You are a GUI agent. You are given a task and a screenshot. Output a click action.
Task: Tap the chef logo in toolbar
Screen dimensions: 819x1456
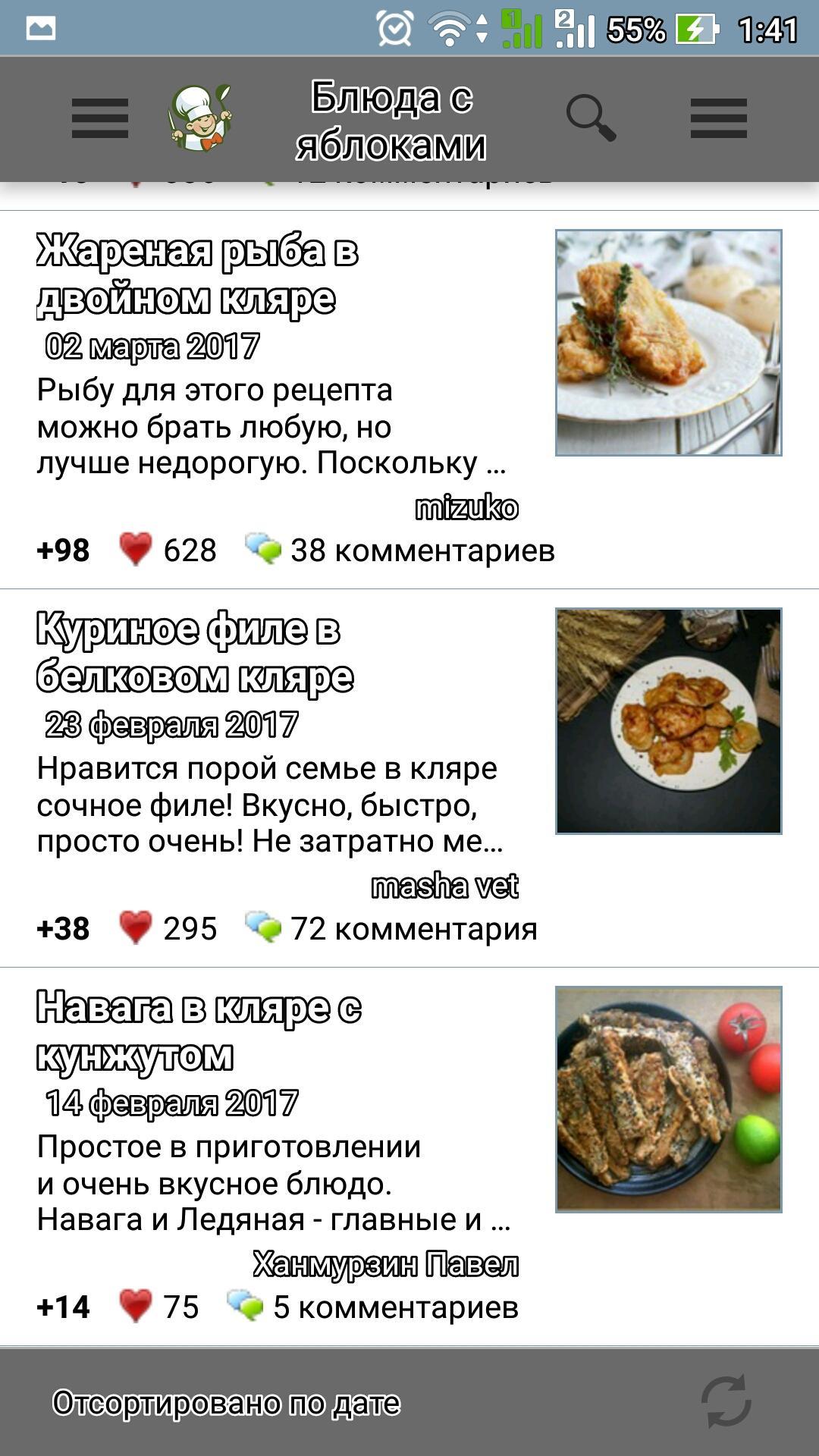[199, 118]
